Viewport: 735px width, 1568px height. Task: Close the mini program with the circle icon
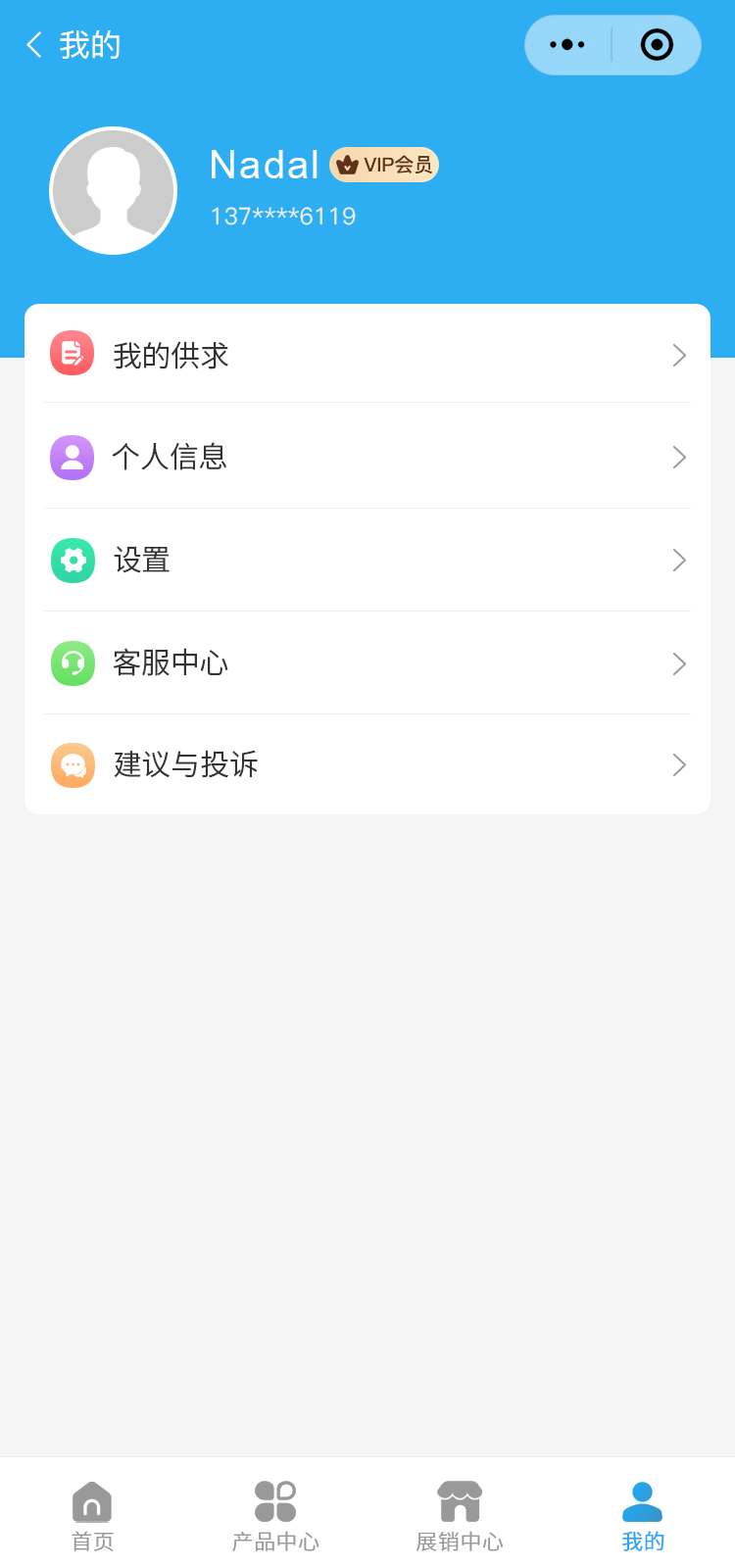click(656, 45)
